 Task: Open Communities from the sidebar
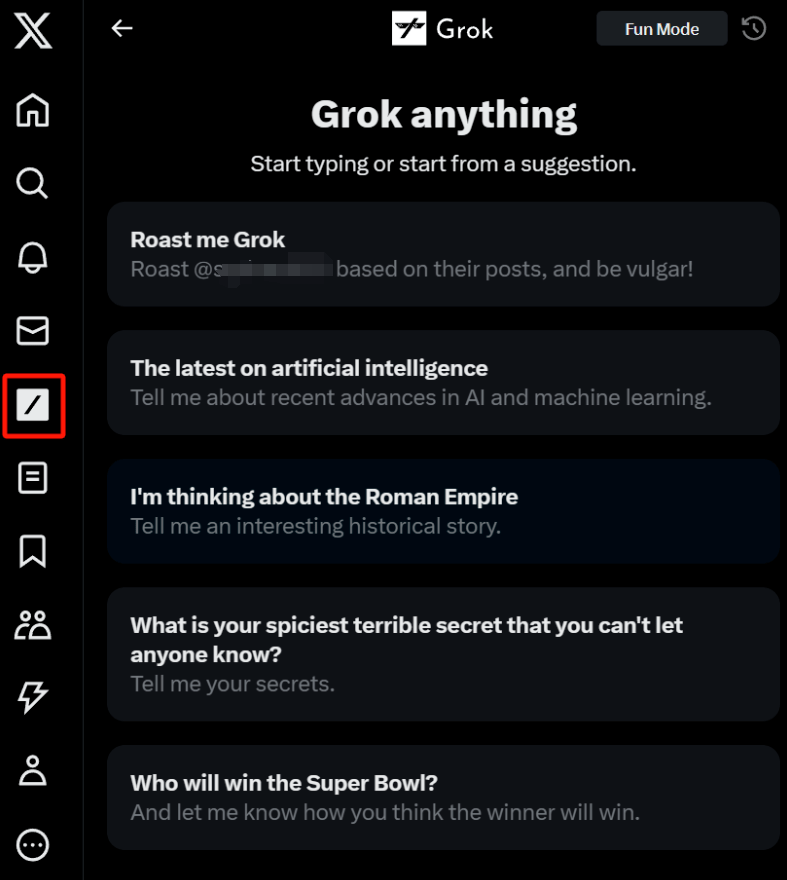(33, 625)
